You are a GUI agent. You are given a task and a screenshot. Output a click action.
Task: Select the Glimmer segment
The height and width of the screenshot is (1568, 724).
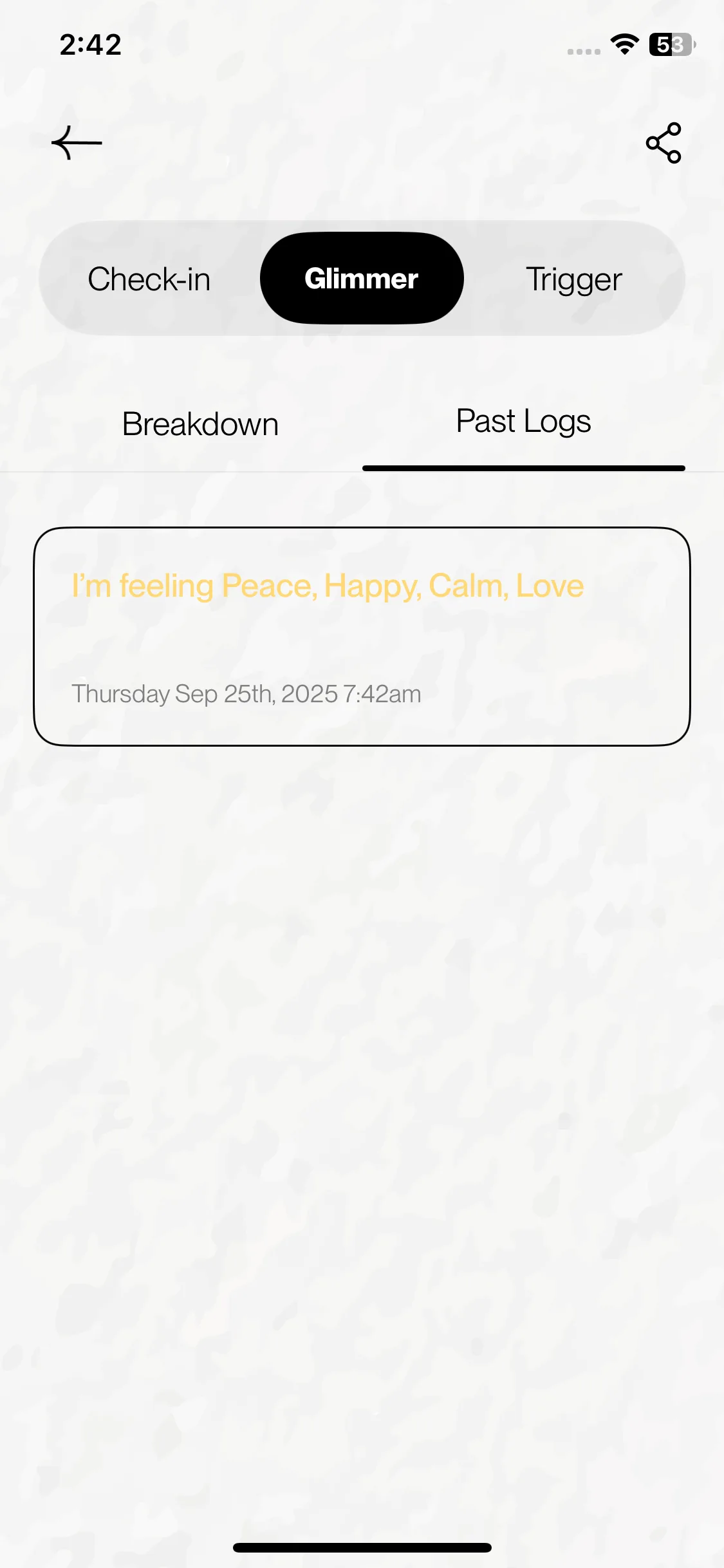click(362, 278)
